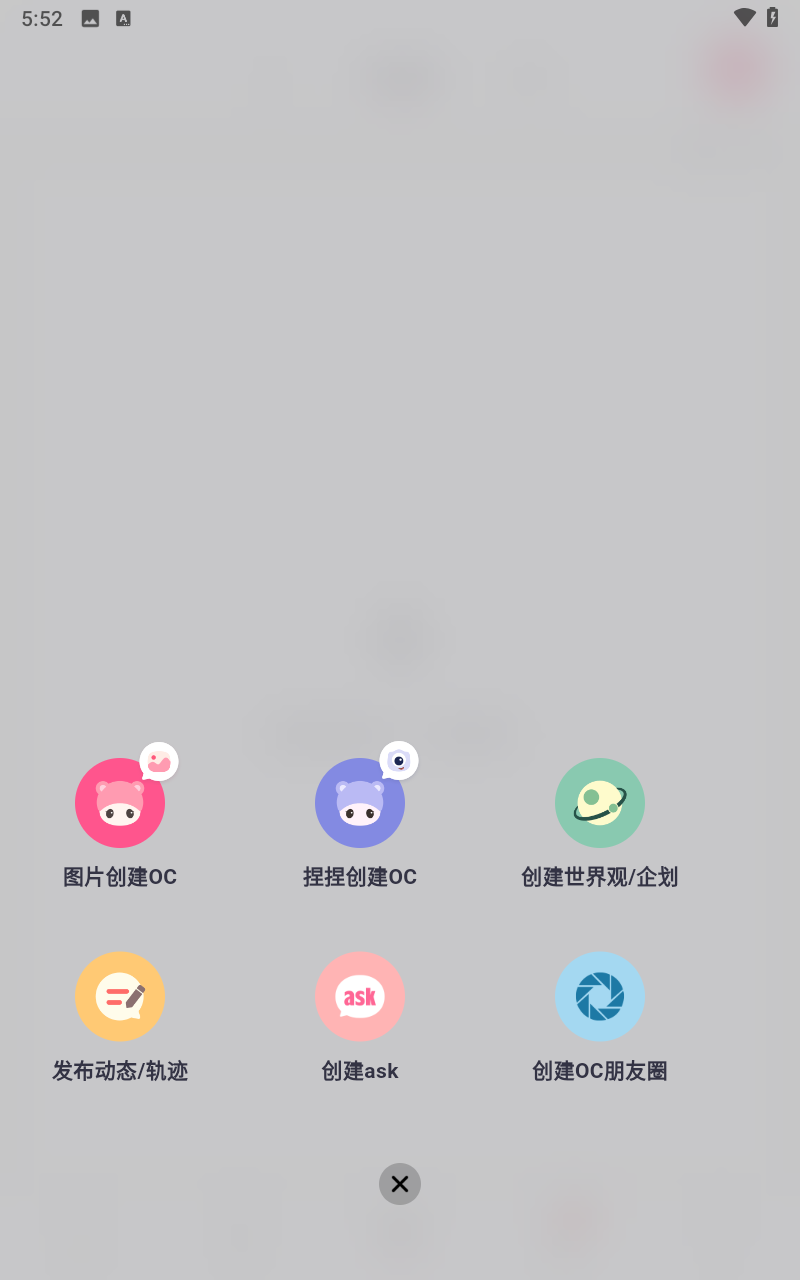Click the 图片创建OC text label

[120, 877]
